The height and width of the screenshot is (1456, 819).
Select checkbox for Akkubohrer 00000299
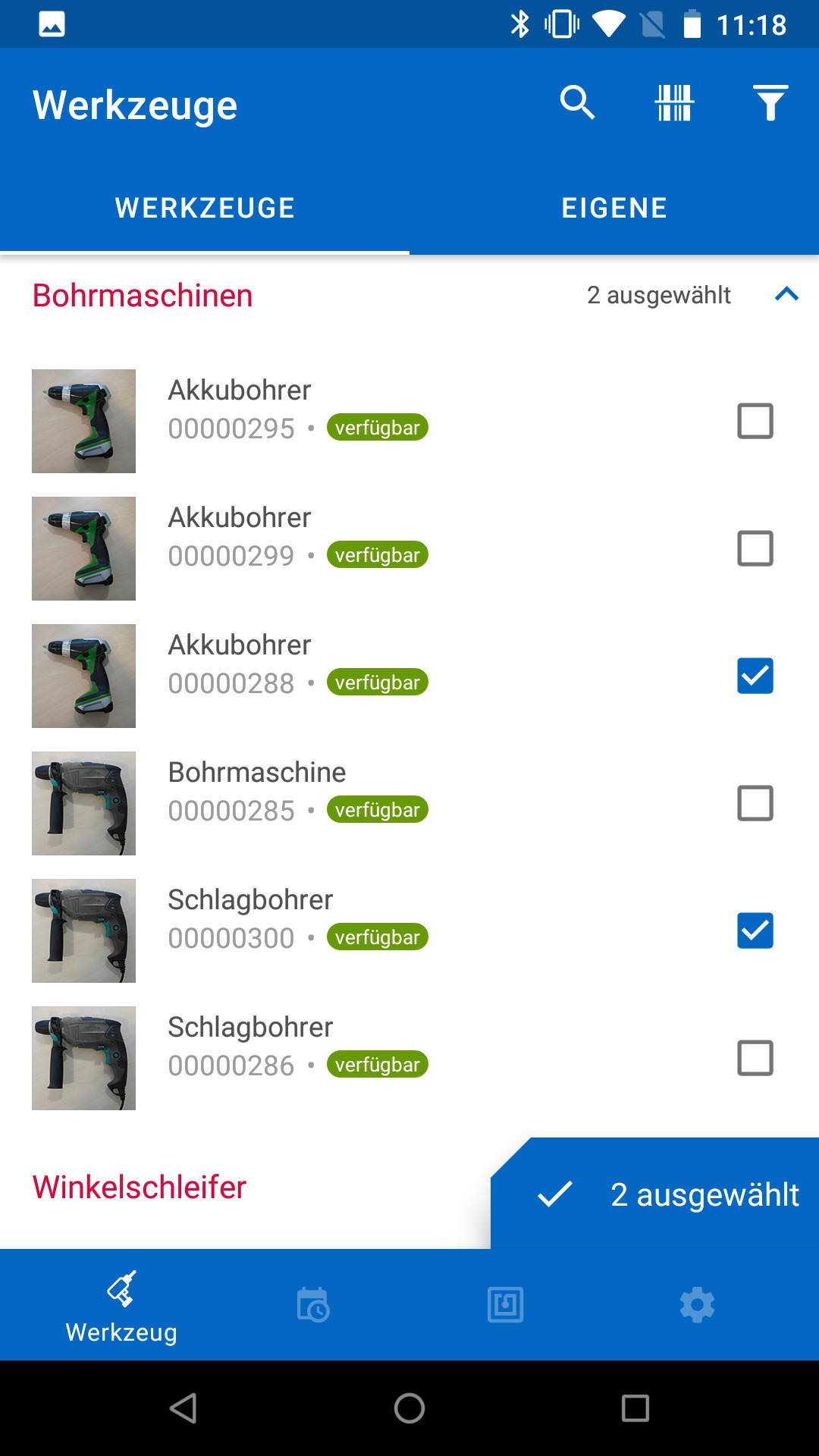[755, 548]
